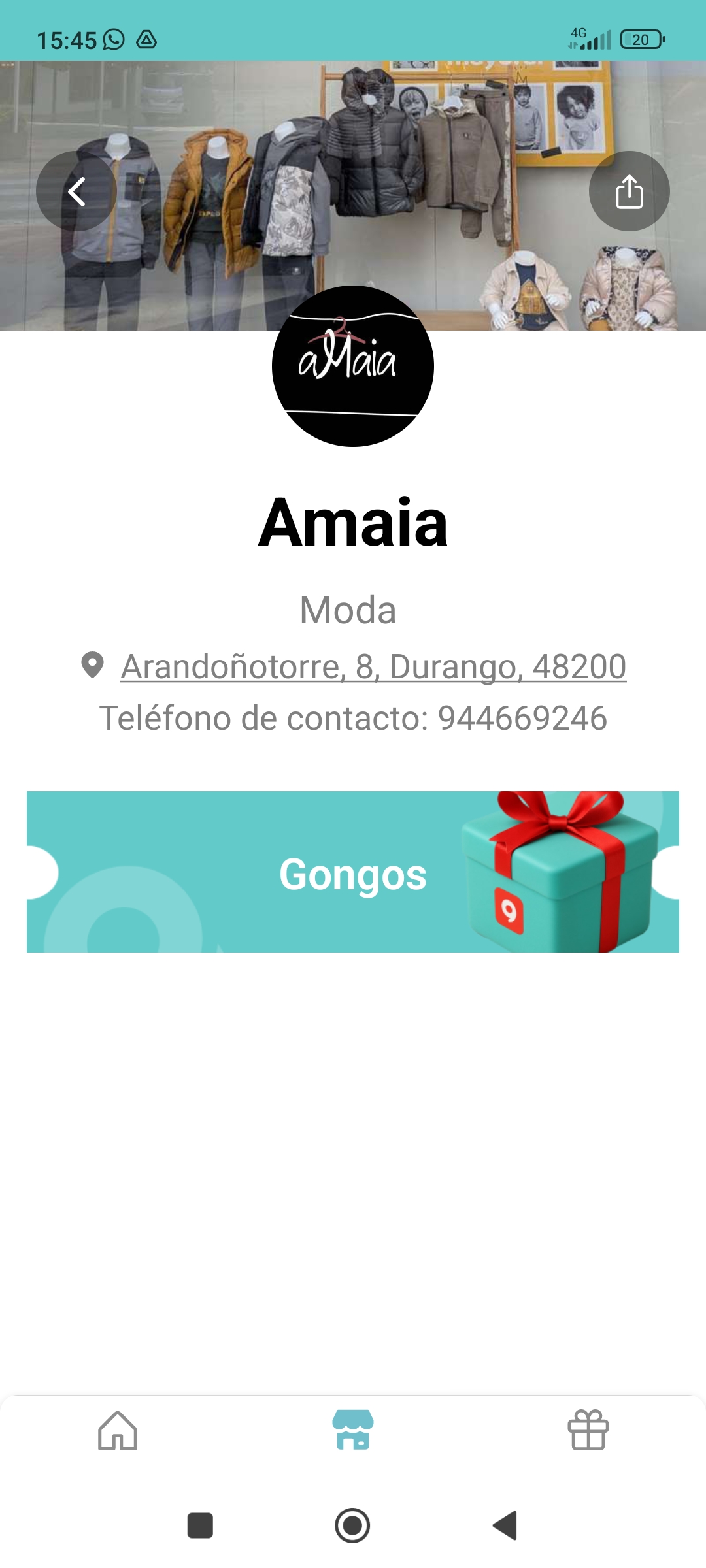Screen dimensions: 706x1568
Task: Select the store tab in bottom navigation
Action: click(353, 1430)
